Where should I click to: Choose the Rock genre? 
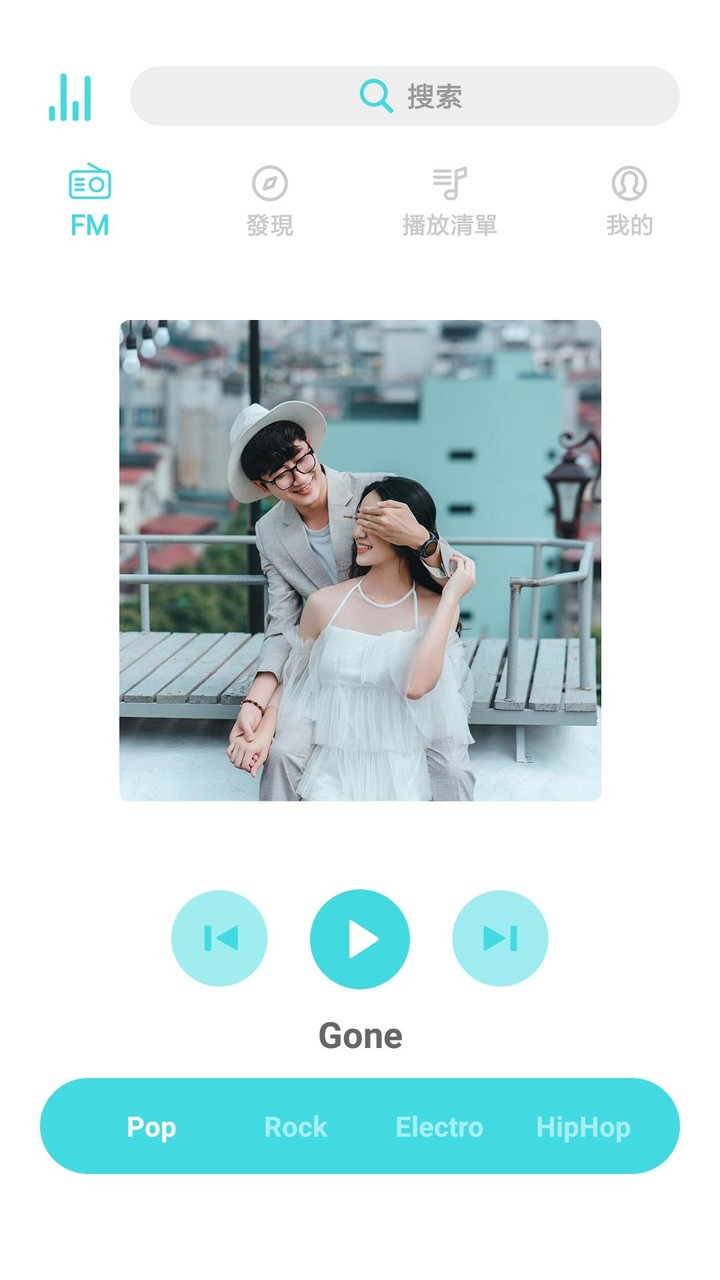tap(295, 1127)
